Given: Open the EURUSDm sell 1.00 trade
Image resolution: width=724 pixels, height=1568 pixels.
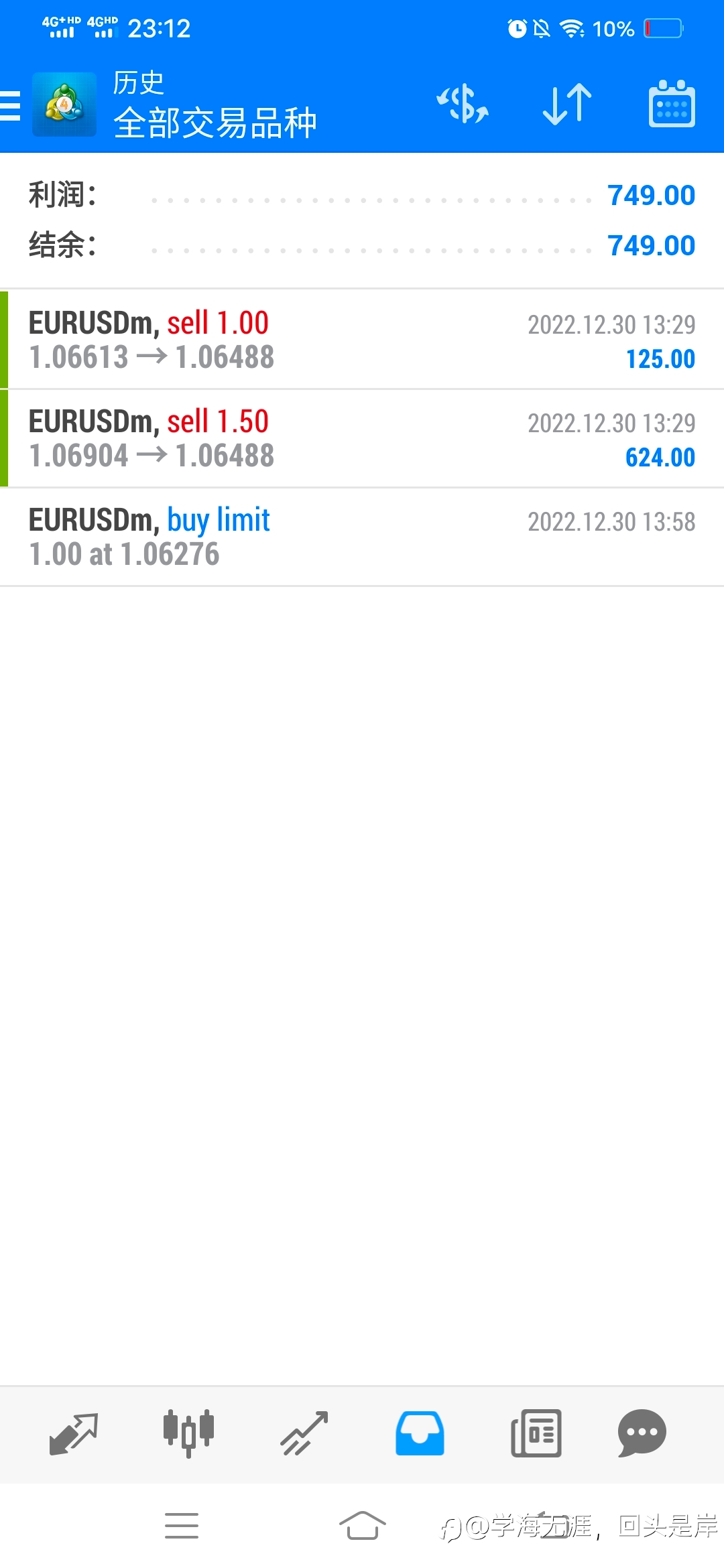Looking at the screenshot, I should (x=362, y=340).
